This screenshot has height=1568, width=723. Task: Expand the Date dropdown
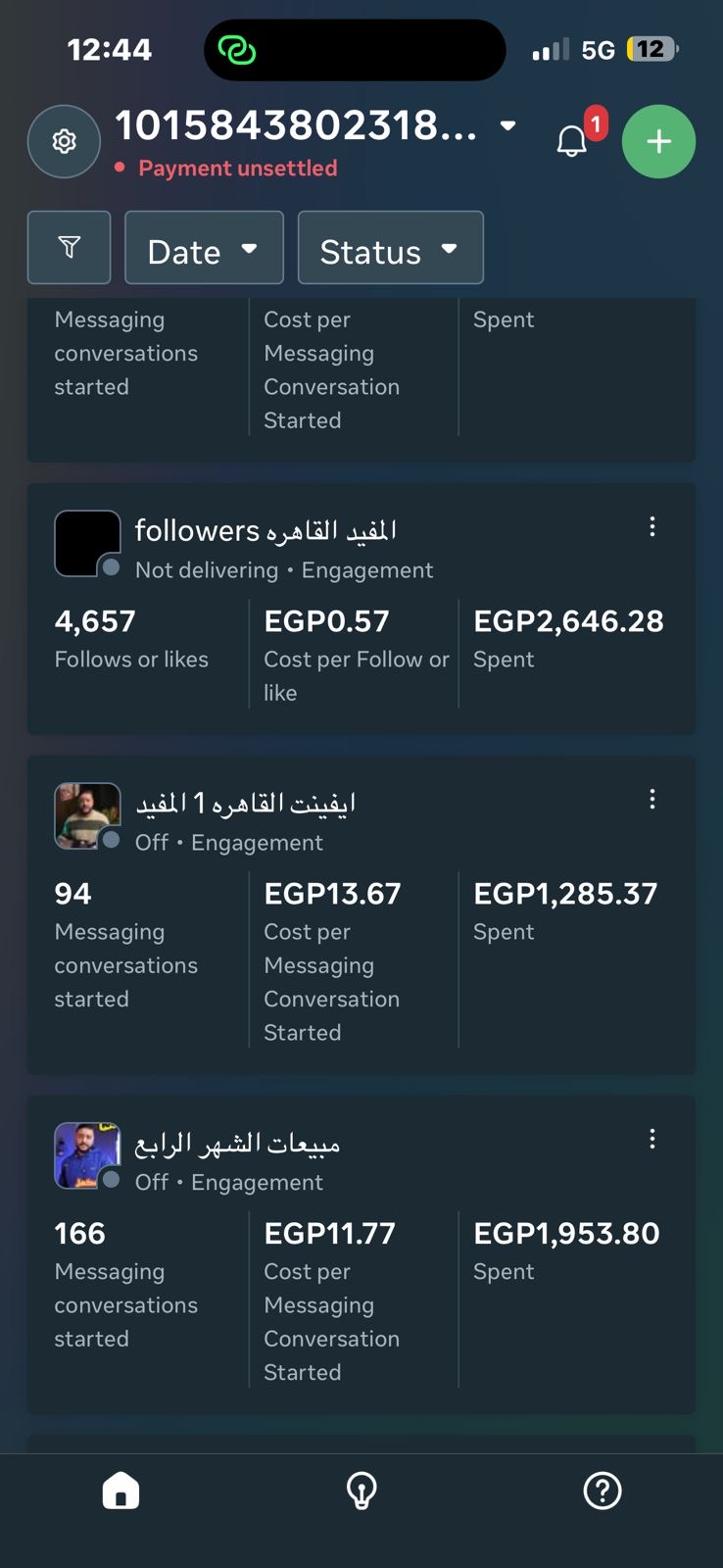(x=204, y=248)
